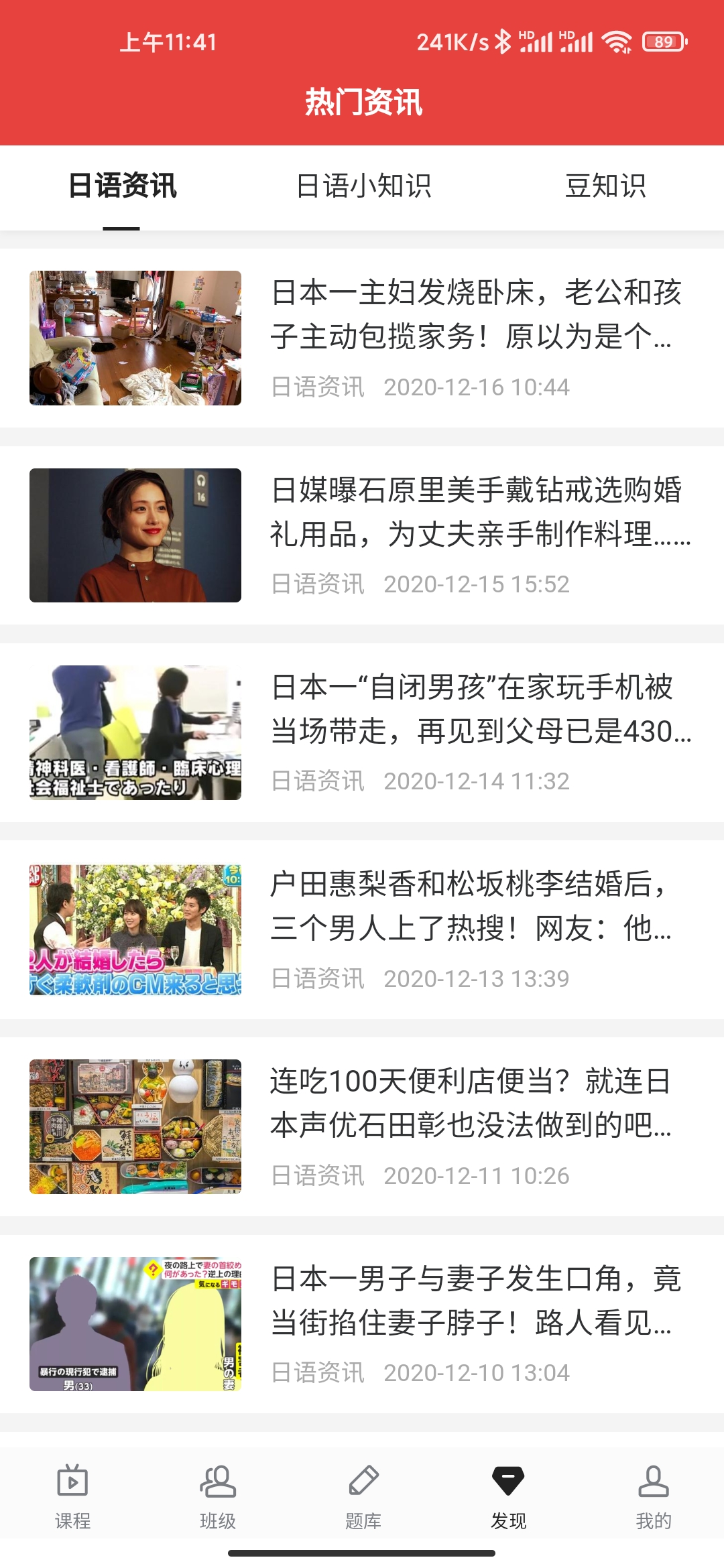The image size is (724, 1568).
Task: Tap the 热门资讯 title bar
Action: 362,101
